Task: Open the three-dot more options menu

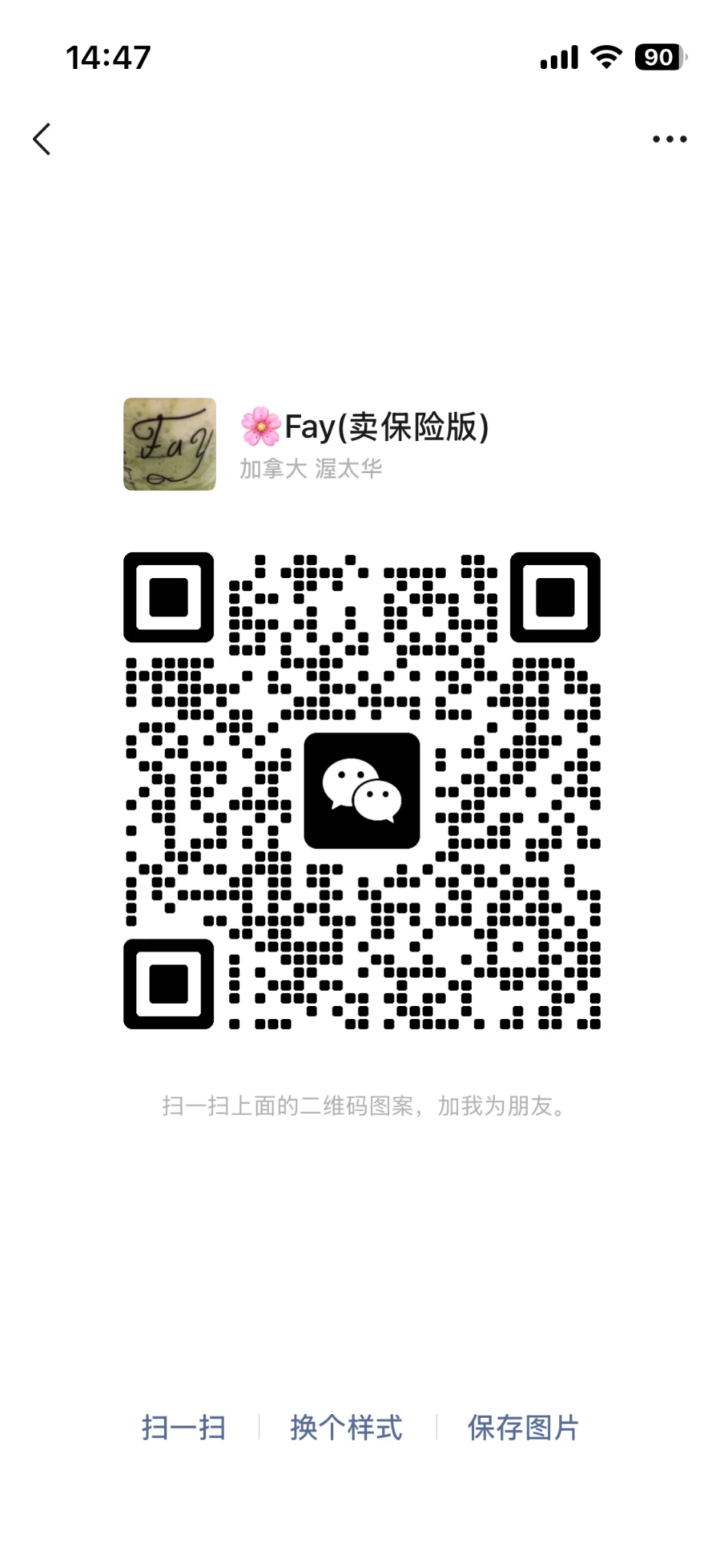Action: 669,139
